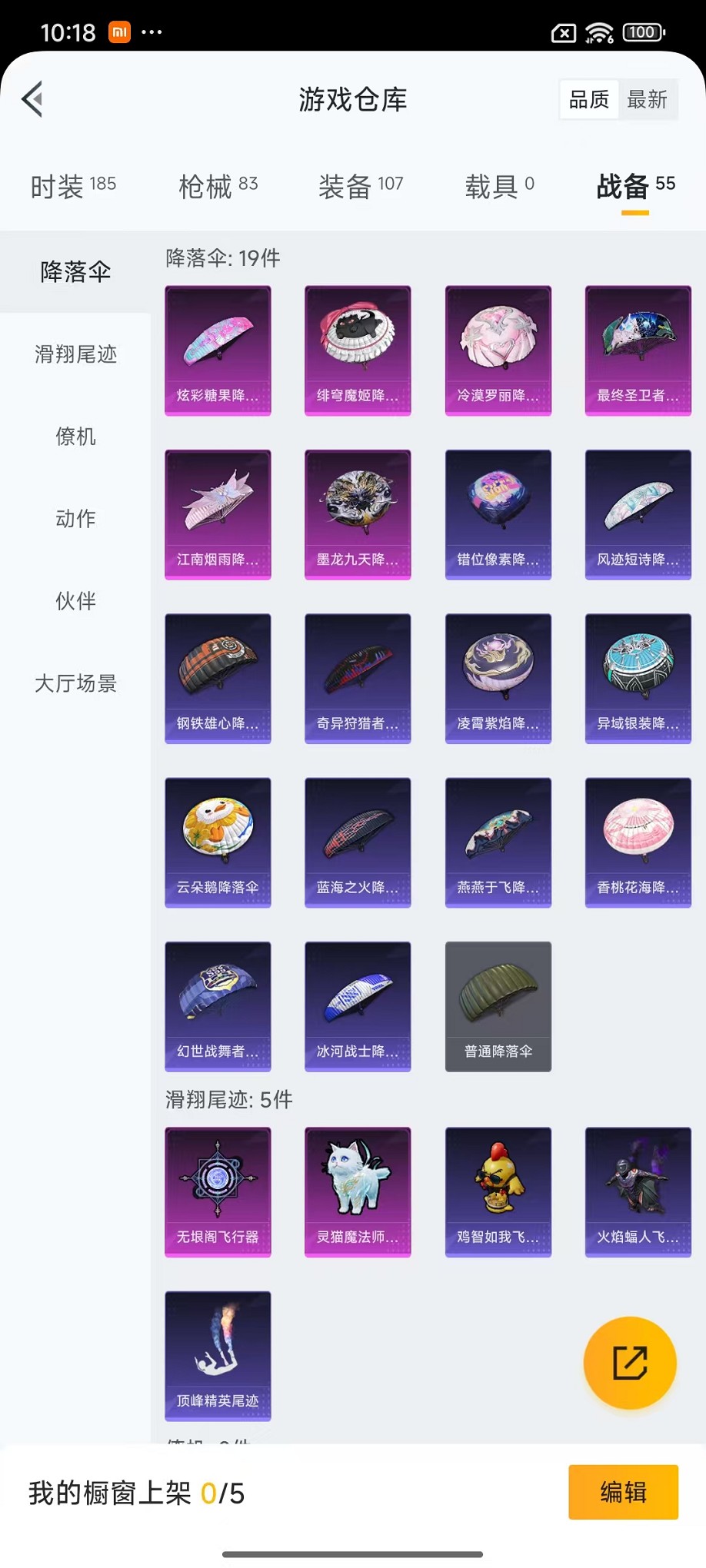Switch to the 装备 tab
Image resolution: width=706 pixels, height=1568 pixels.
361,185
